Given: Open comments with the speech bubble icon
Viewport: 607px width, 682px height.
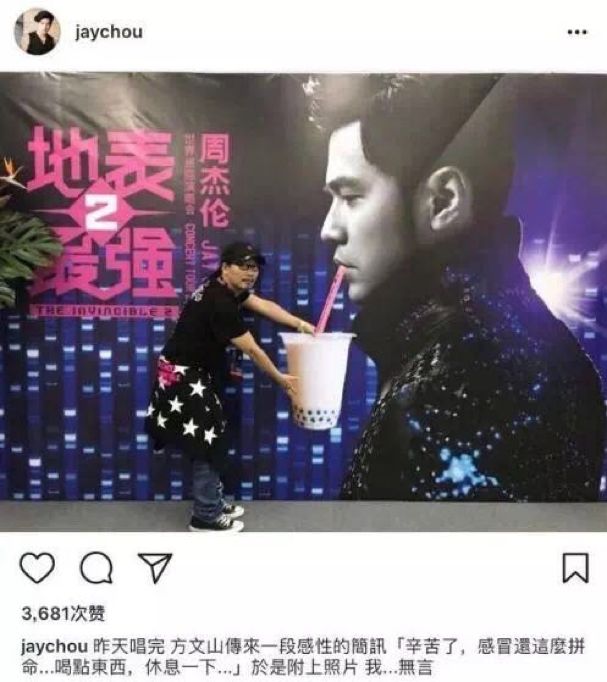Looking at the screenshot, I should tap(96, 568).
